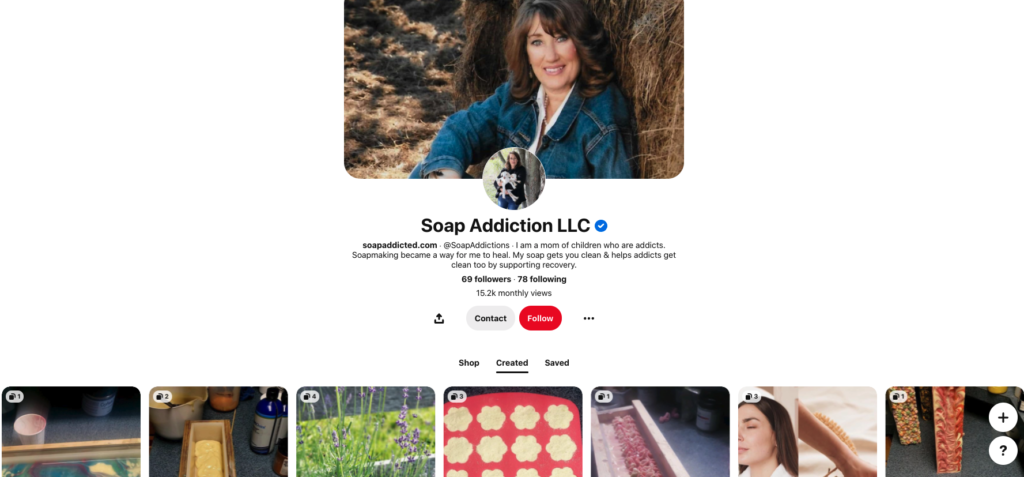Follow Soap Addiction LLC
This screenshot has height=477, width=1024.
coord(540,318)
